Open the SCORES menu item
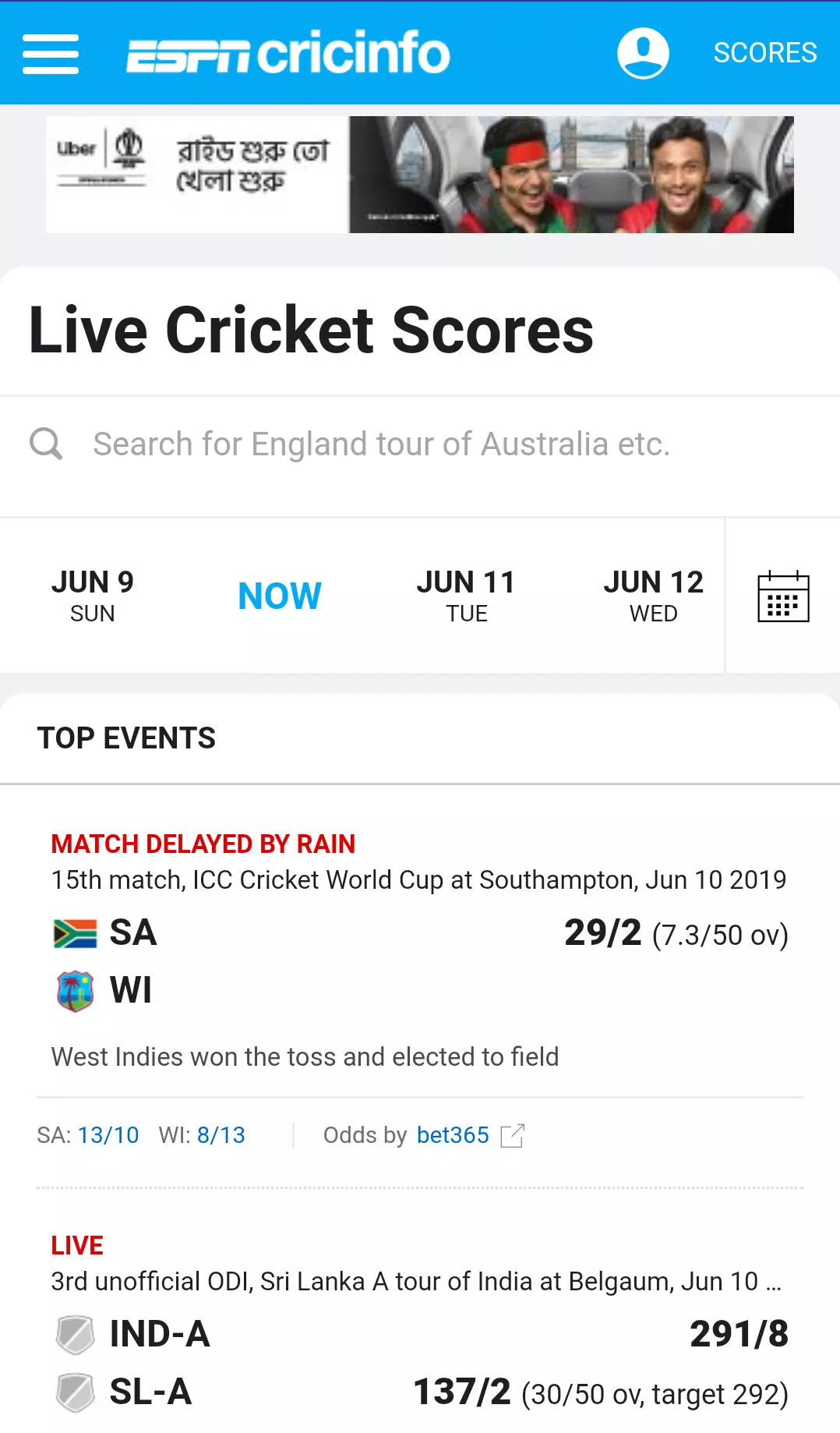Screen dimensions: 840x1433 tap(764, 52)
